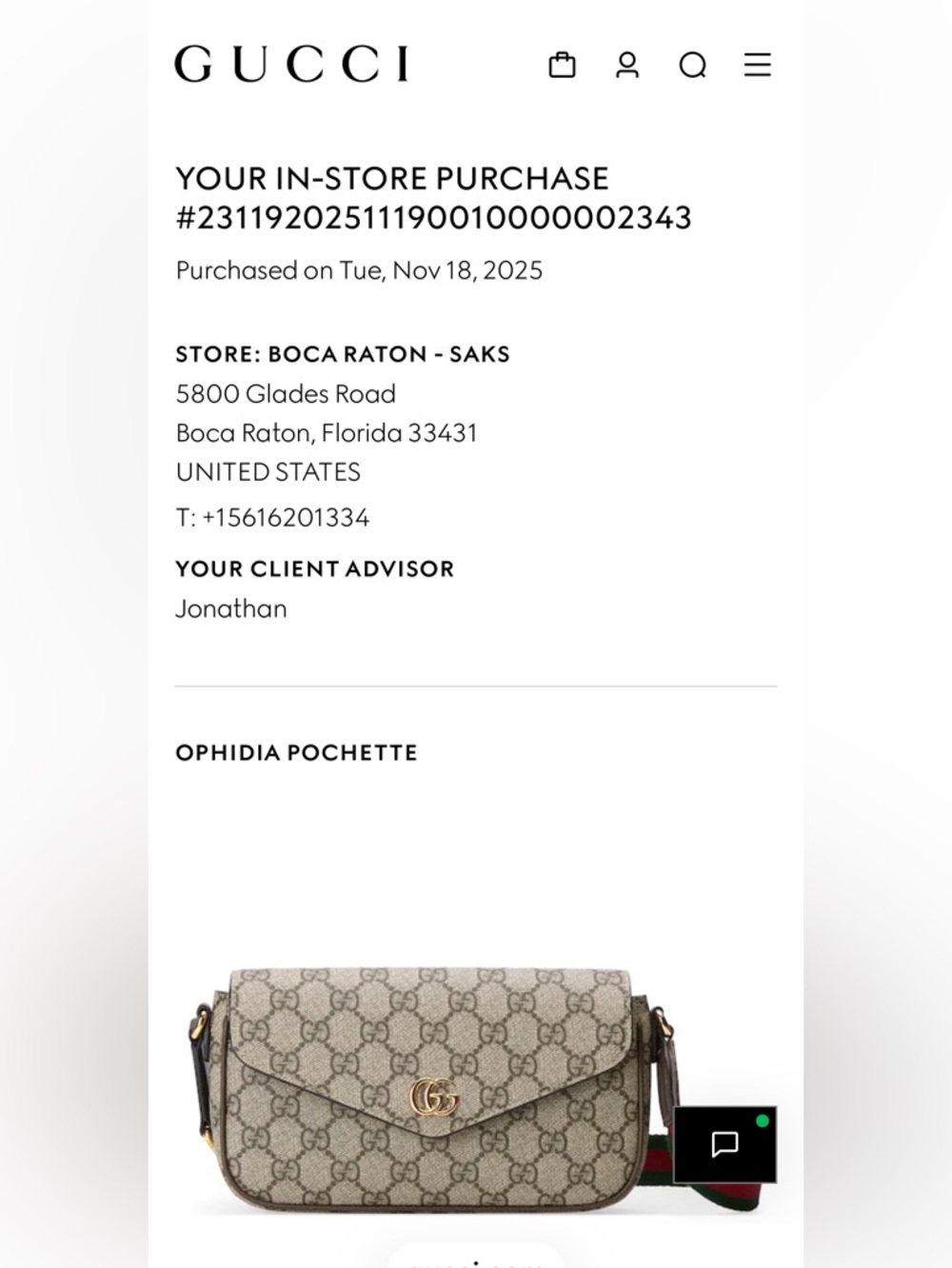Open the shopping bag
The height and width of the screenshot is (1268, 952).
pos(563,65)
